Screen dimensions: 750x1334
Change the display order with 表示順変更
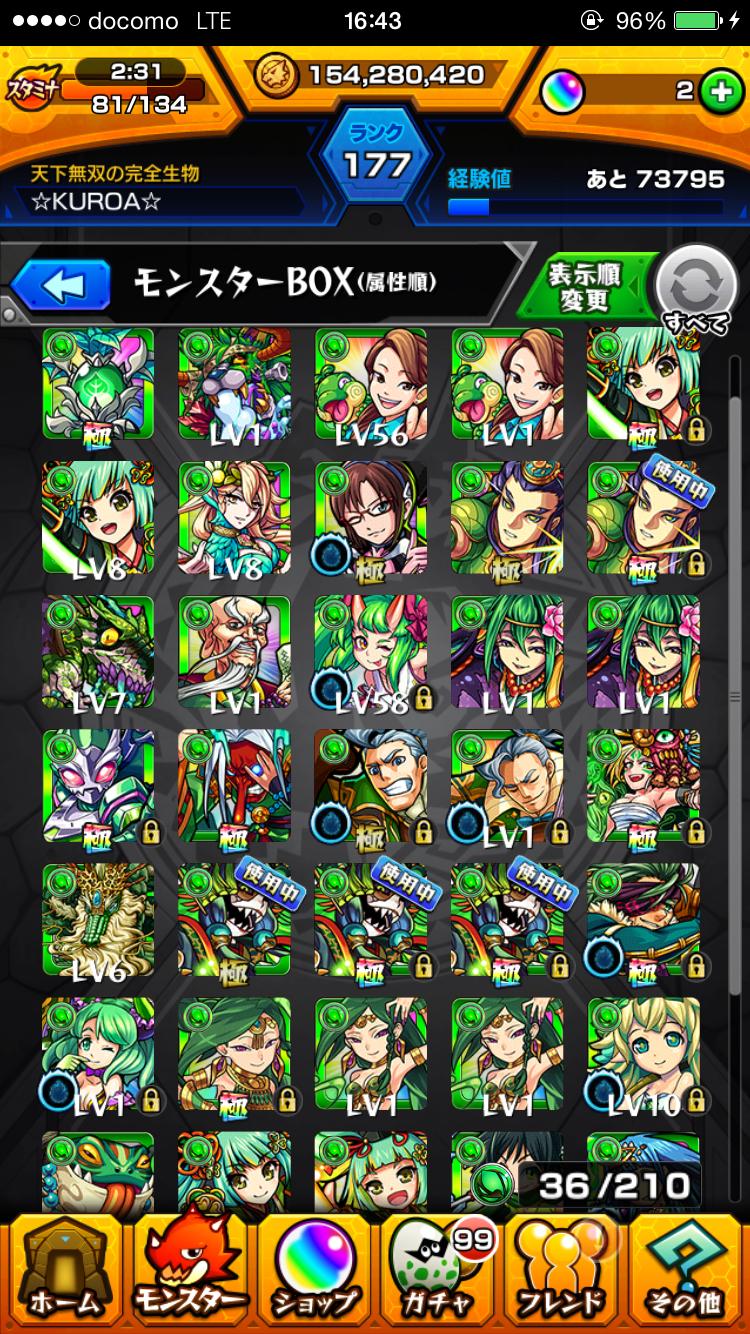click(587, 287)
